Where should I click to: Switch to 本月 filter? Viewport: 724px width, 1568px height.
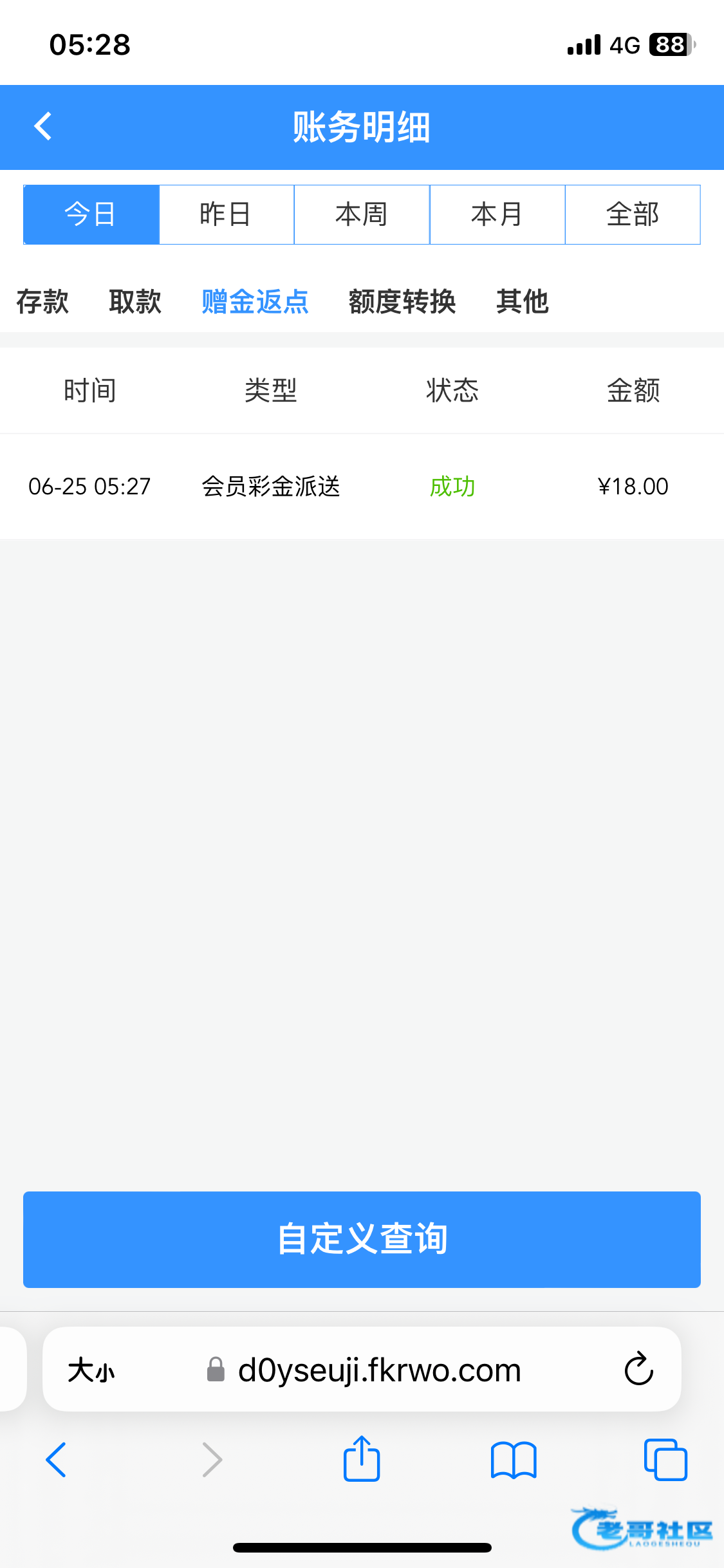(x=497, y=214)
